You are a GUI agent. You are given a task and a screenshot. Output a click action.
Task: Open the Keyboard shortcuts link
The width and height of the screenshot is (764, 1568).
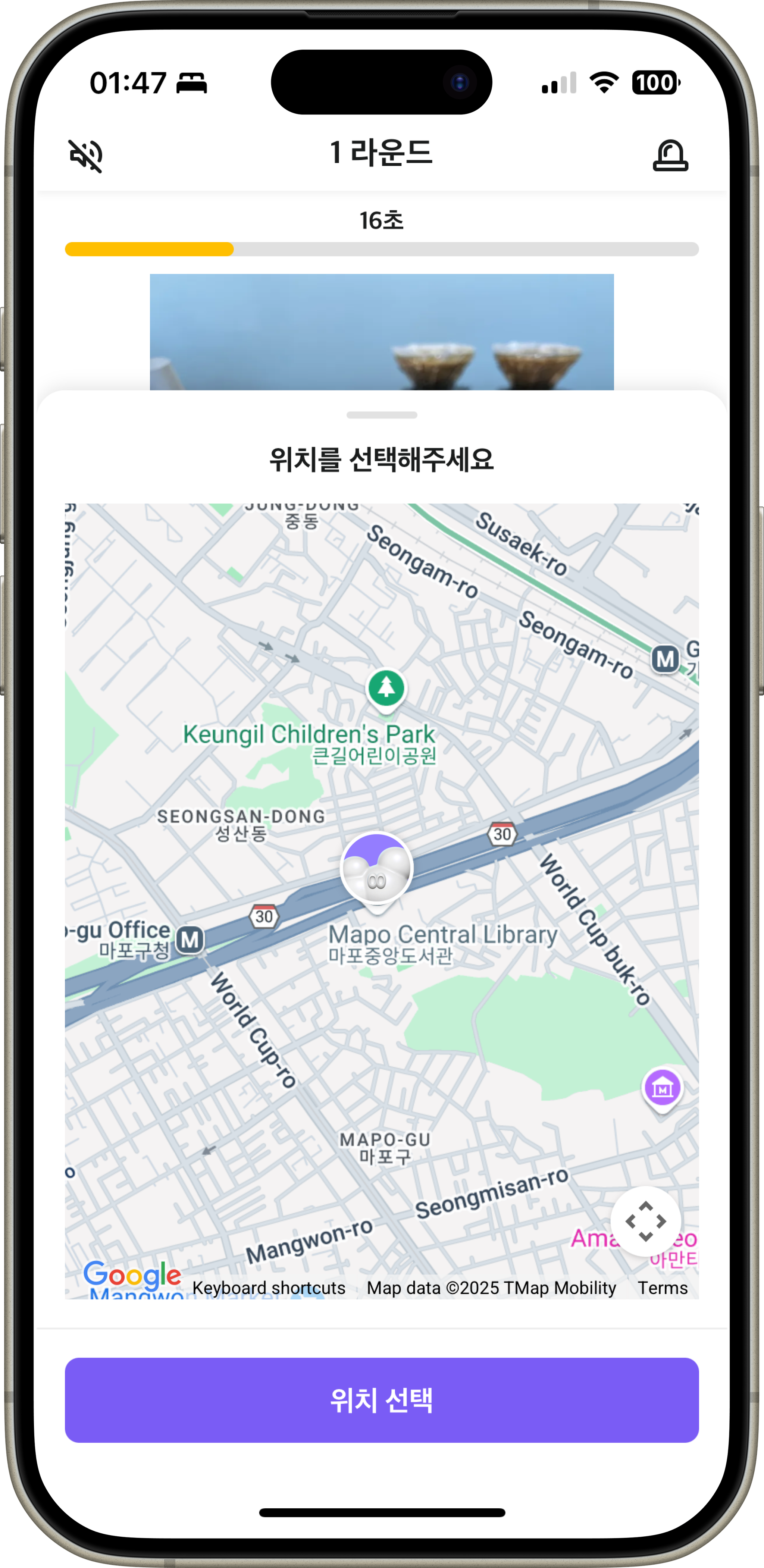pyautogui.click(x=269, y=1288)
